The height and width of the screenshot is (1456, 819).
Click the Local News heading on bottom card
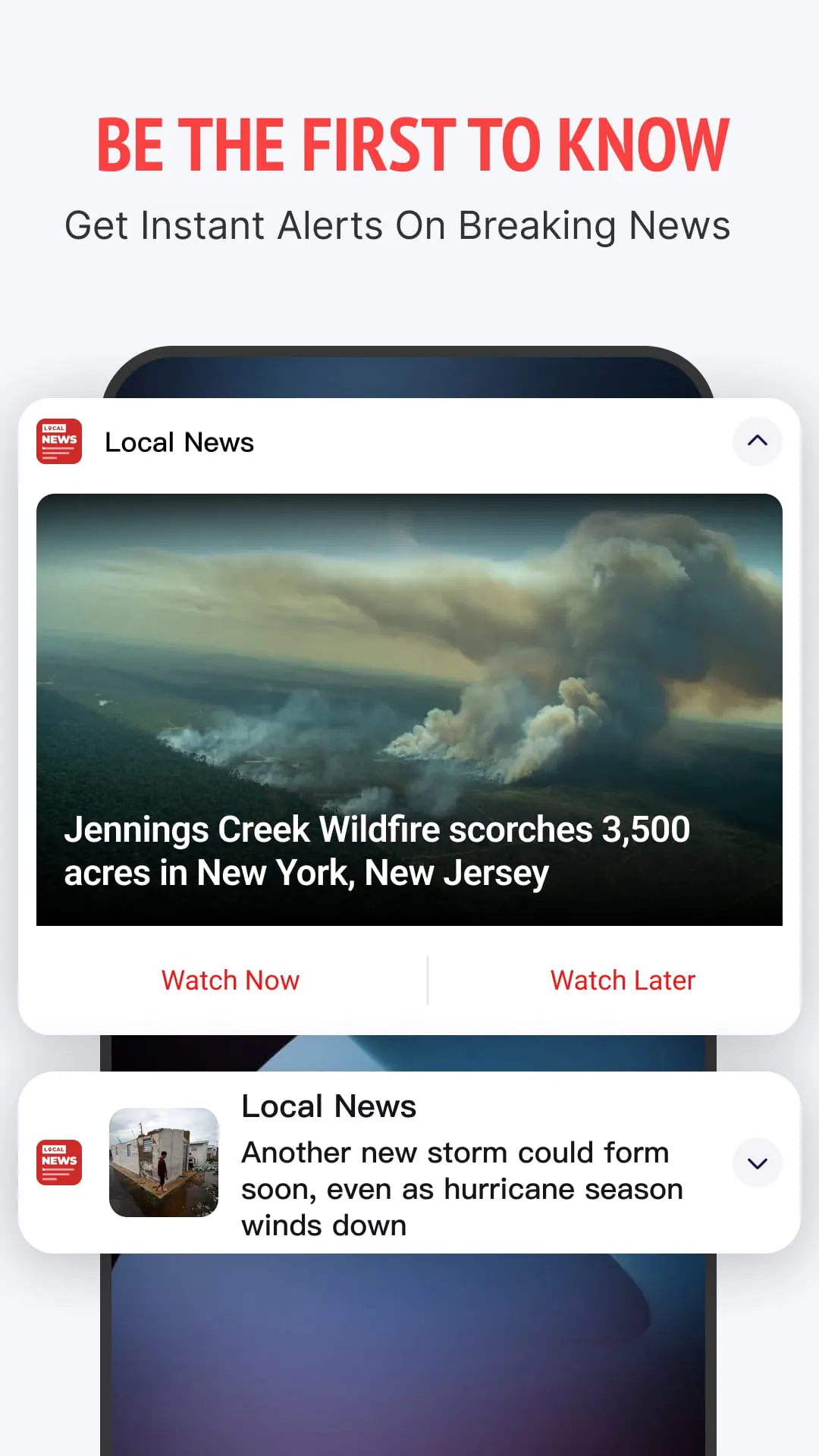coord(328,1106)
